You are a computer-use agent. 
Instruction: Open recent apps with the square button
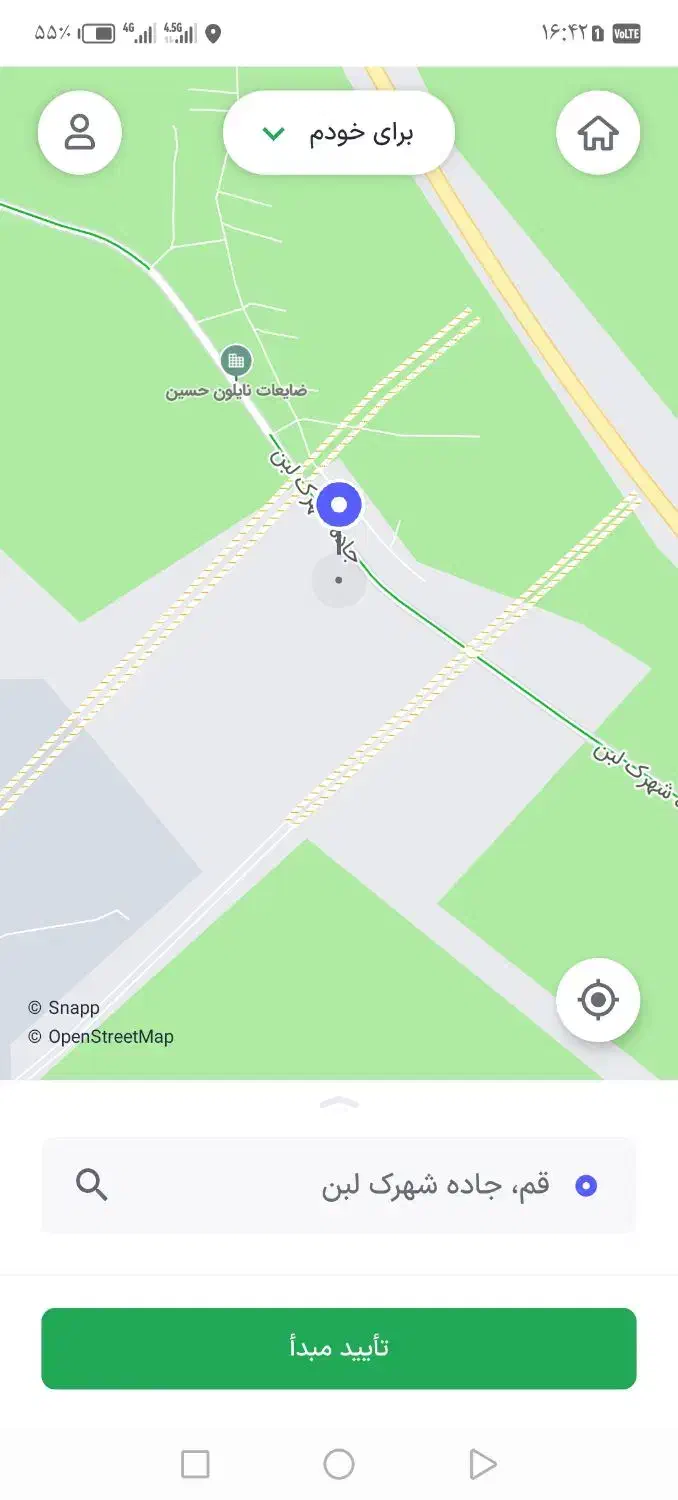click(195, 1465)
